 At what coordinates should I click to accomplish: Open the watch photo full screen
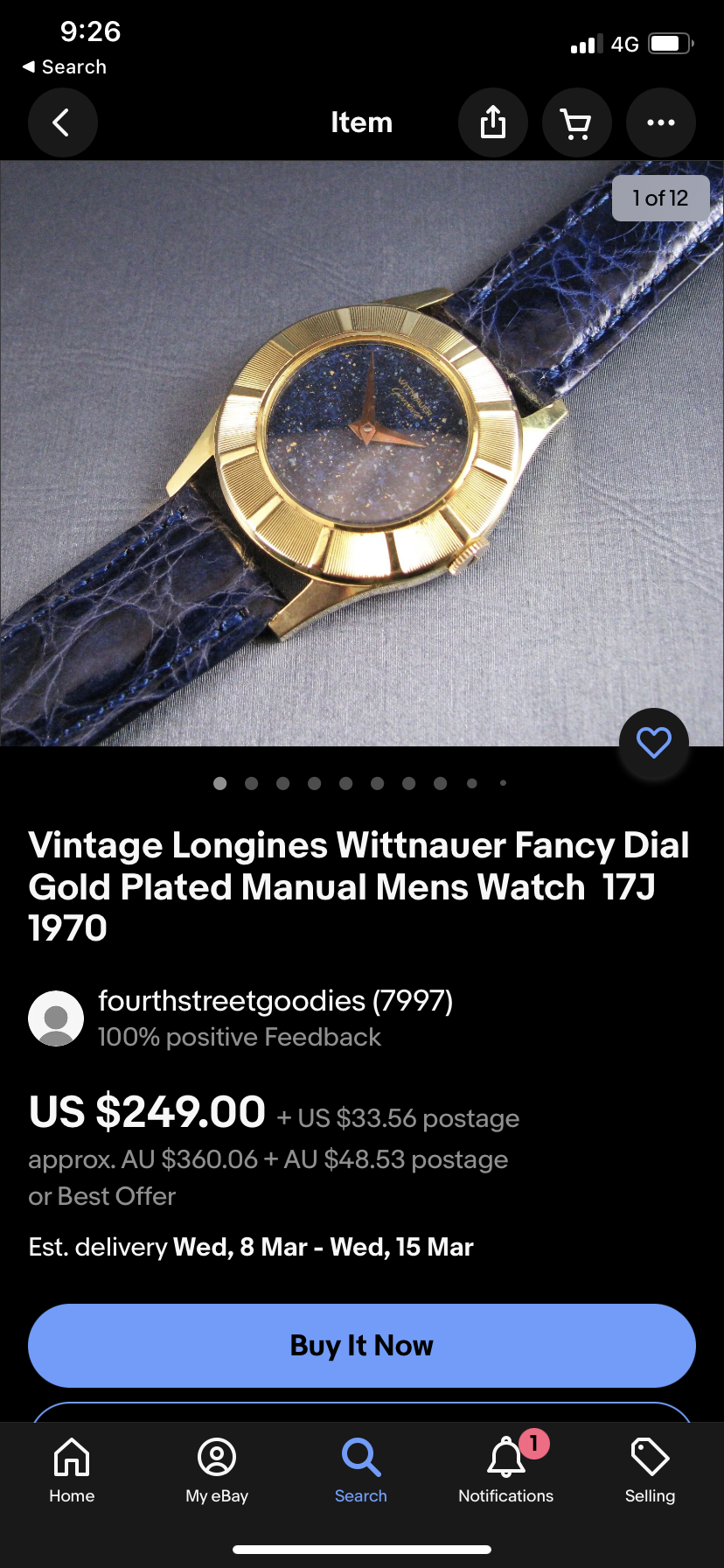coord(361,453)
